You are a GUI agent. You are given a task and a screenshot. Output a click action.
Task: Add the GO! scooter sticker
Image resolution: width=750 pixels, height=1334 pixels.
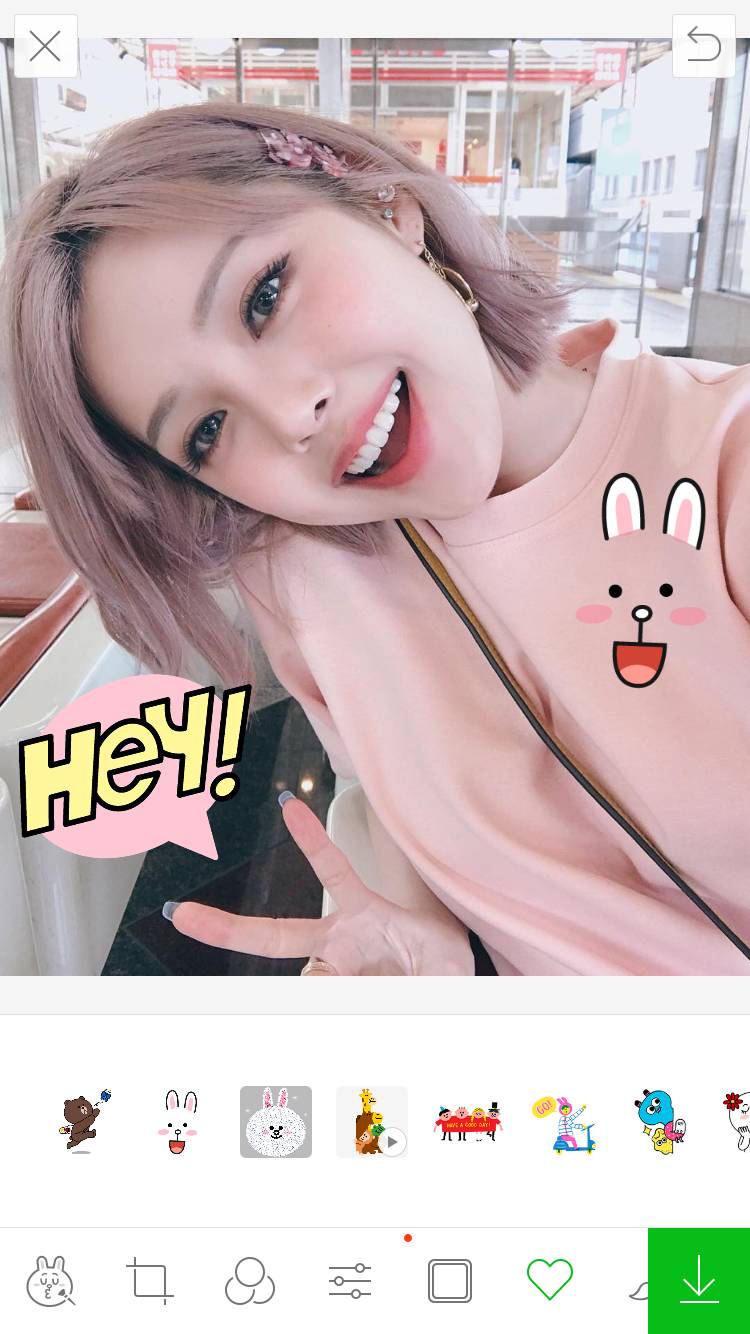563,1122
